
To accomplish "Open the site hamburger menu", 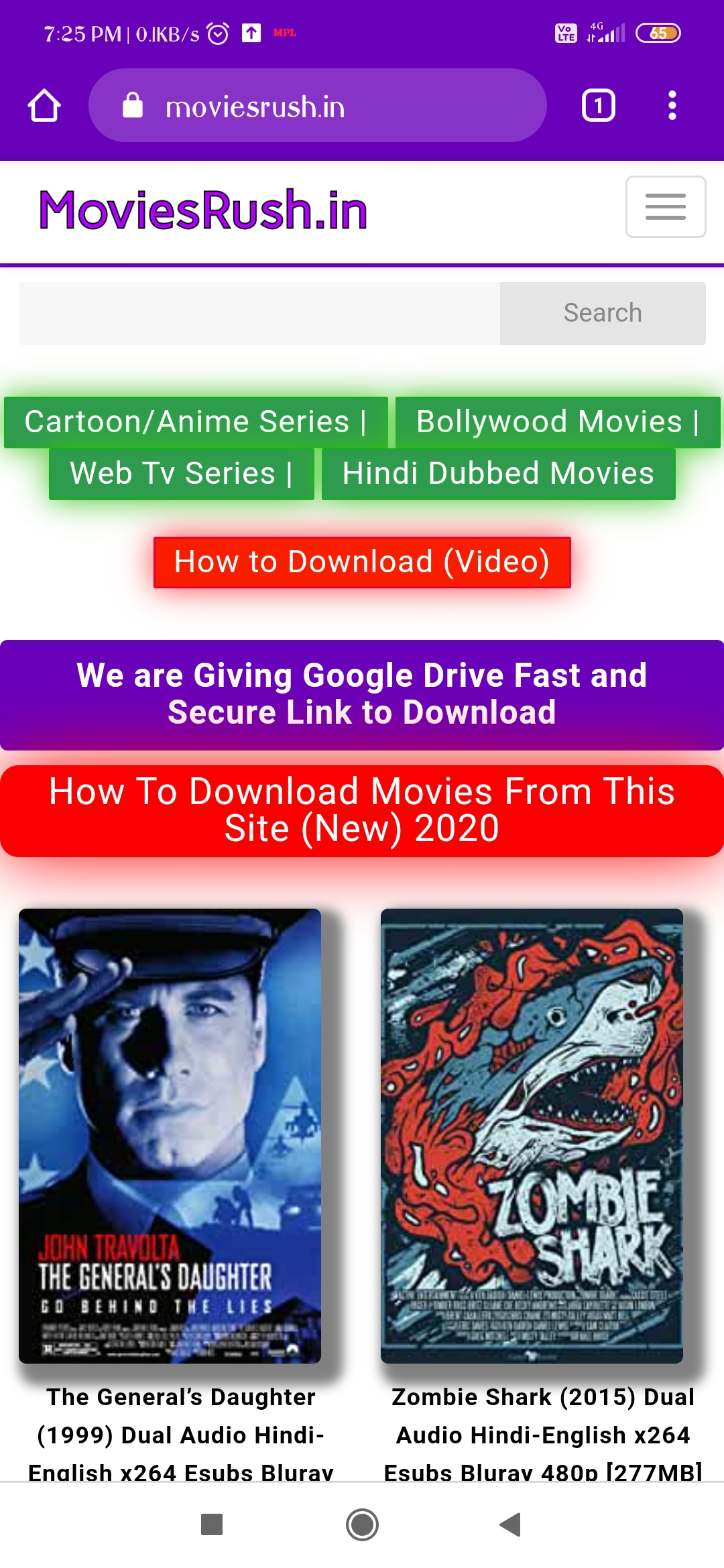I will point(665,206).
